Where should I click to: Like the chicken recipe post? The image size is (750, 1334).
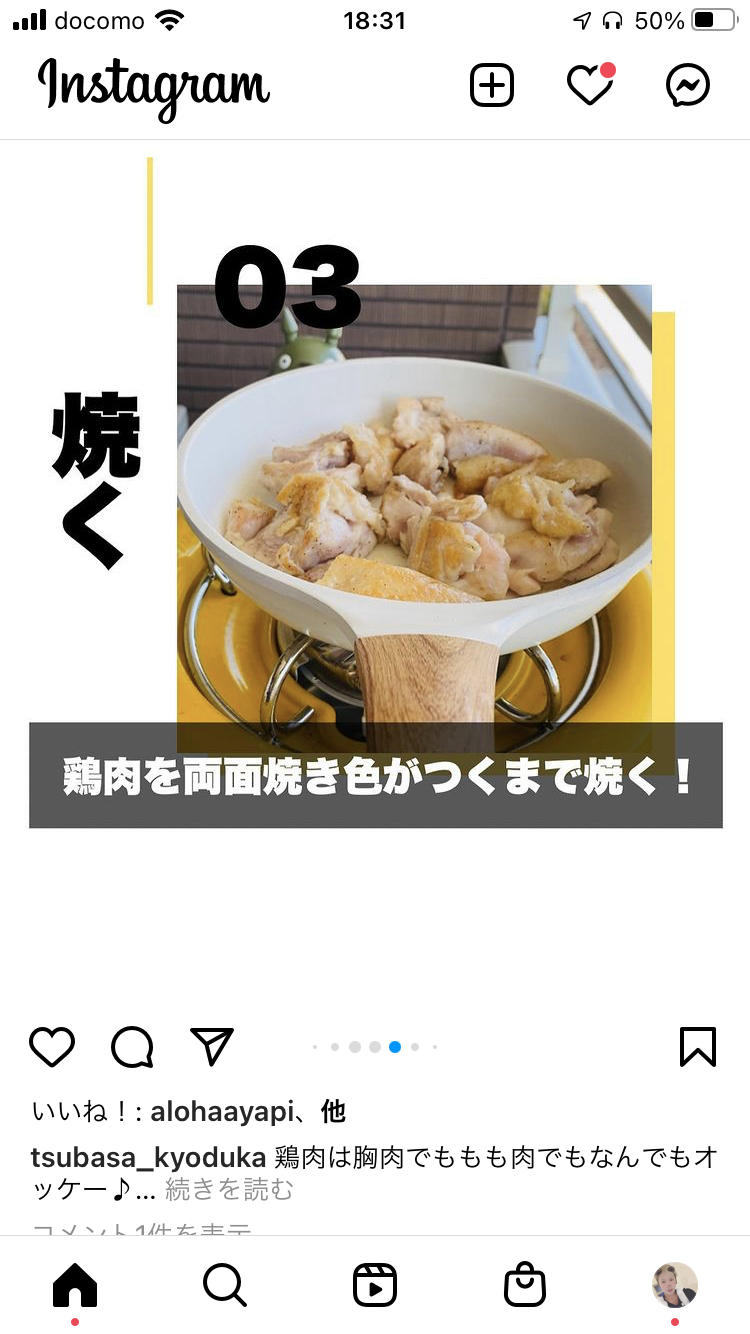(x=52, y=1047)
